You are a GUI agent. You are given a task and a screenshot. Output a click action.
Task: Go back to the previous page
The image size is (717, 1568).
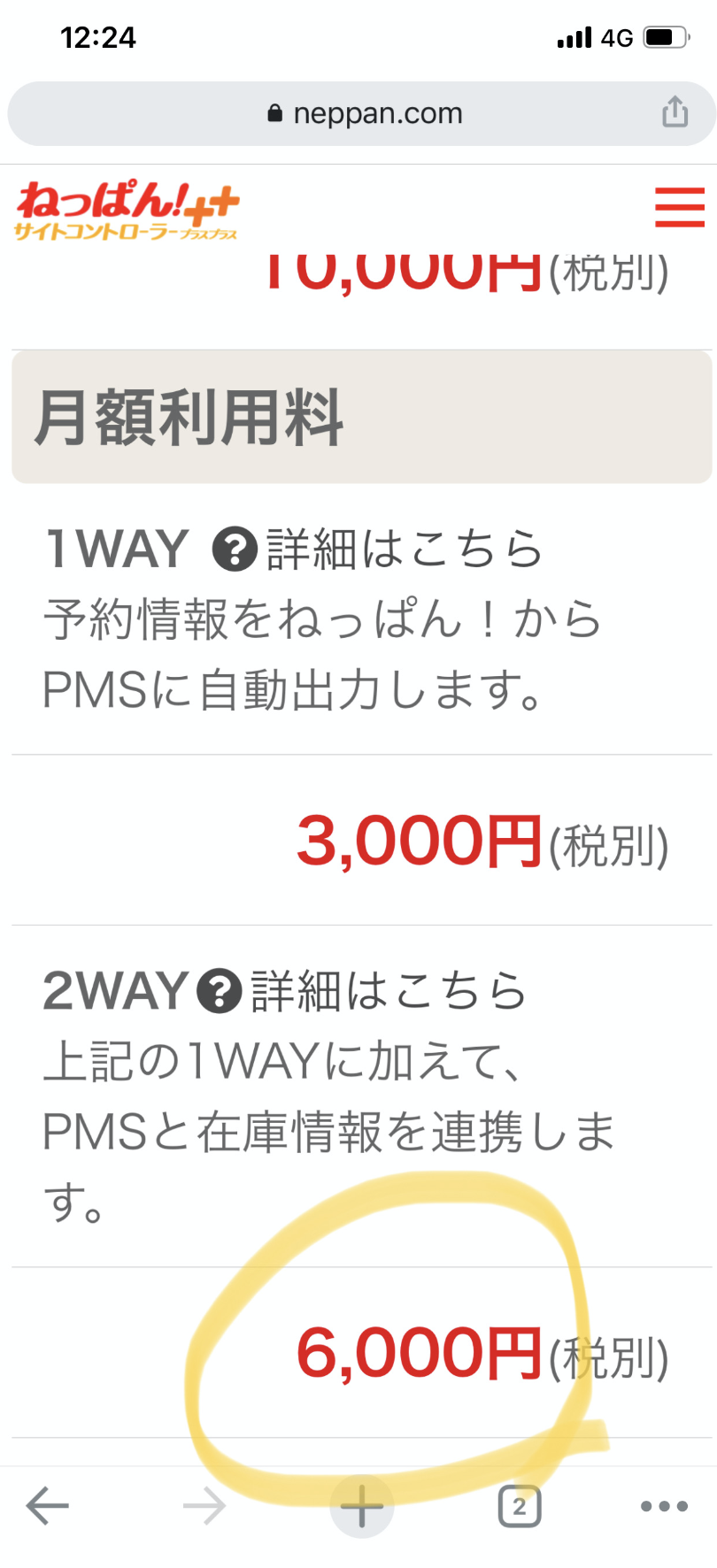[x=48, y=1505]
